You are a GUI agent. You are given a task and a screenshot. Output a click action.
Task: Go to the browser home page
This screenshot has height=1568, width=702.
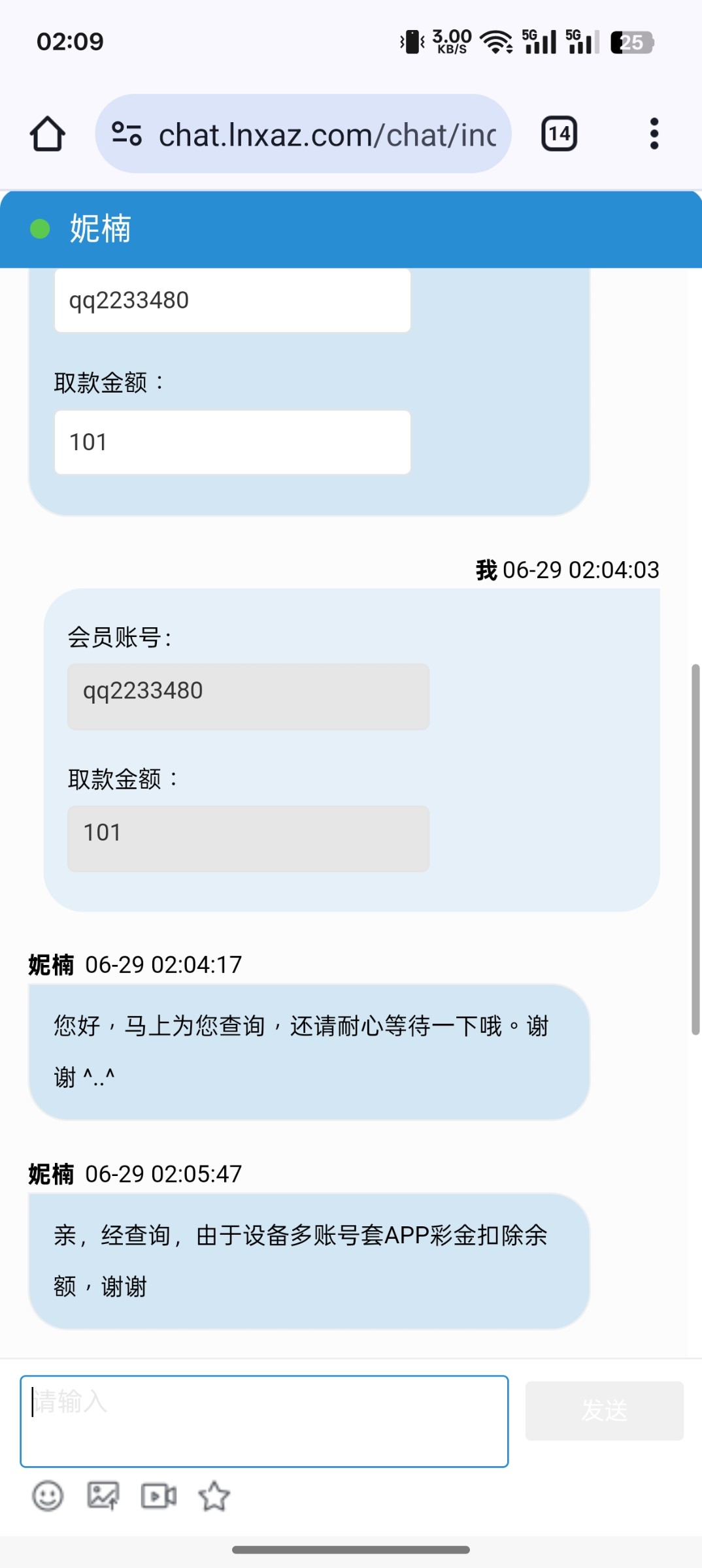pyautogui.click(x=48, y=134)
